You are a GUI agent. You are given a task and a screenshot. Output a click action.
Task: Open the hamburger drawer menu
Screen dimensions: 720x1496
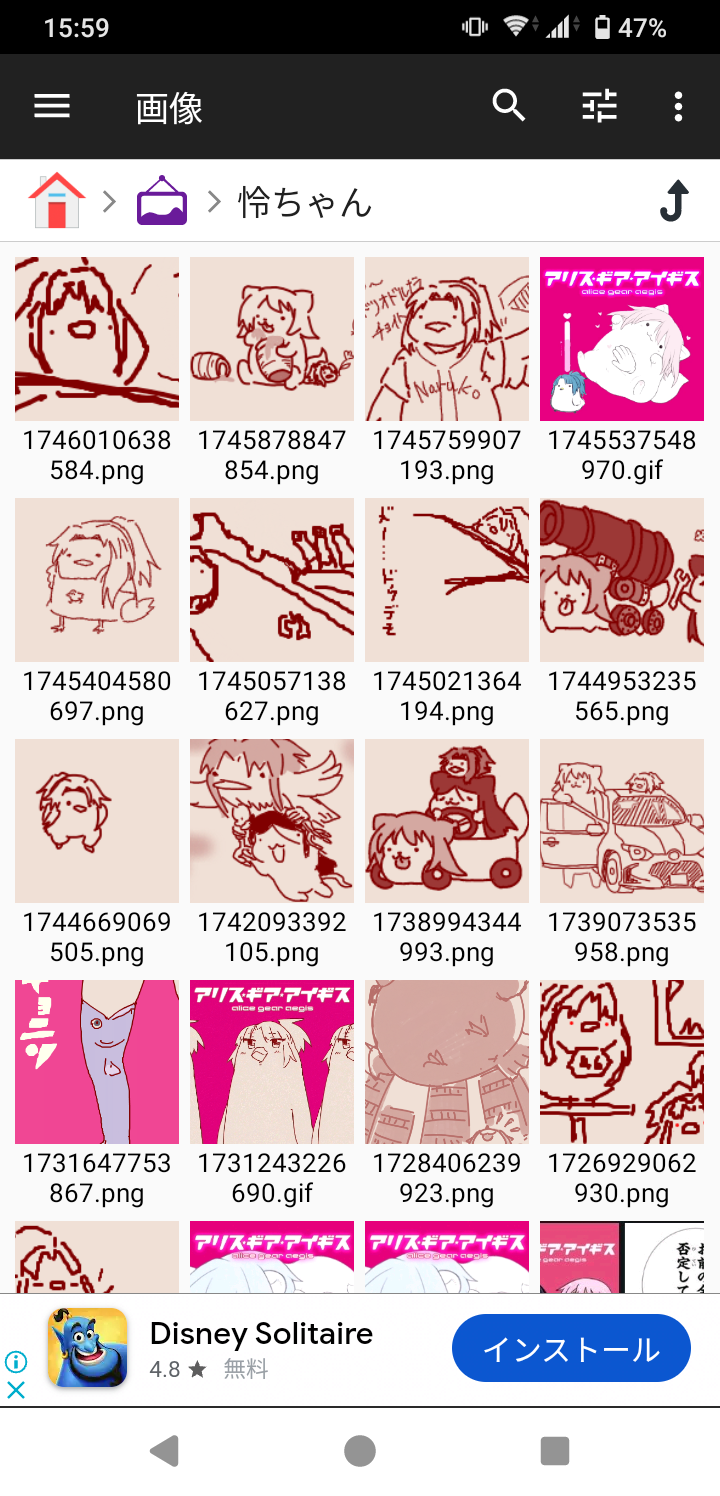point(52,107)
